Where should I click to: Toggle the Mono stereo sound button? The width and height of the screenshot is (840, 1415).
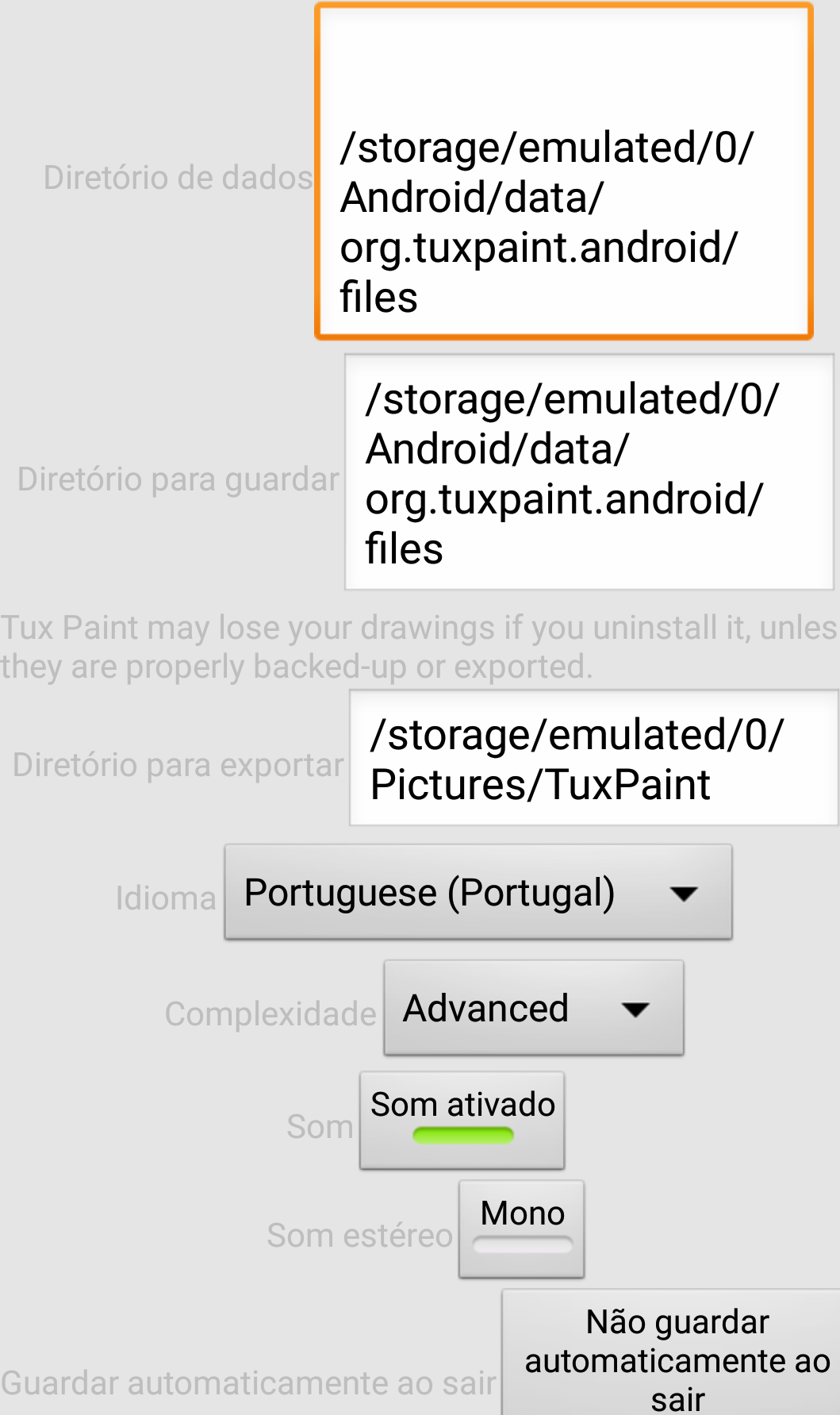(x=521, y=1229)
